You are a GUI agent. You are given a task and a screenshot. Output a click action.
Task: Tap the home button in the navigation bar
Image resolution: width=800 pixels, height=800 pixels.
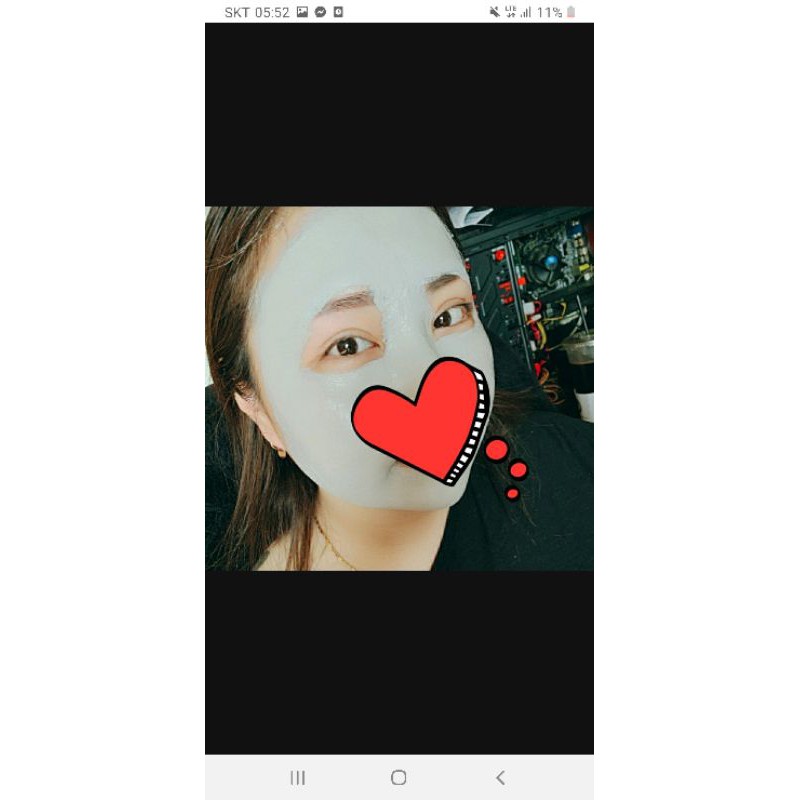399,777
